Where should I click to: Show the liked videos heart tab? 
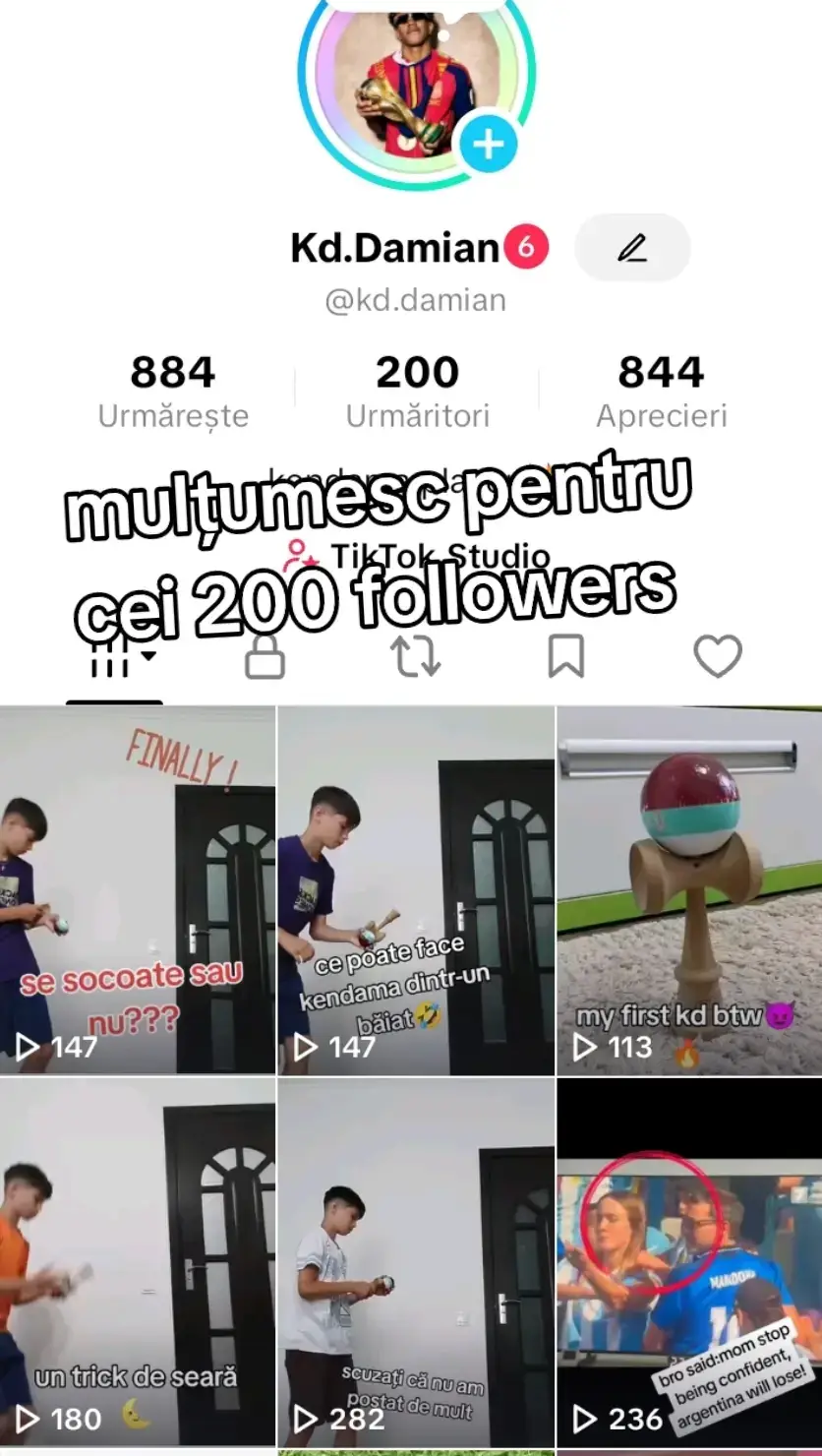[x=718, y=657]
